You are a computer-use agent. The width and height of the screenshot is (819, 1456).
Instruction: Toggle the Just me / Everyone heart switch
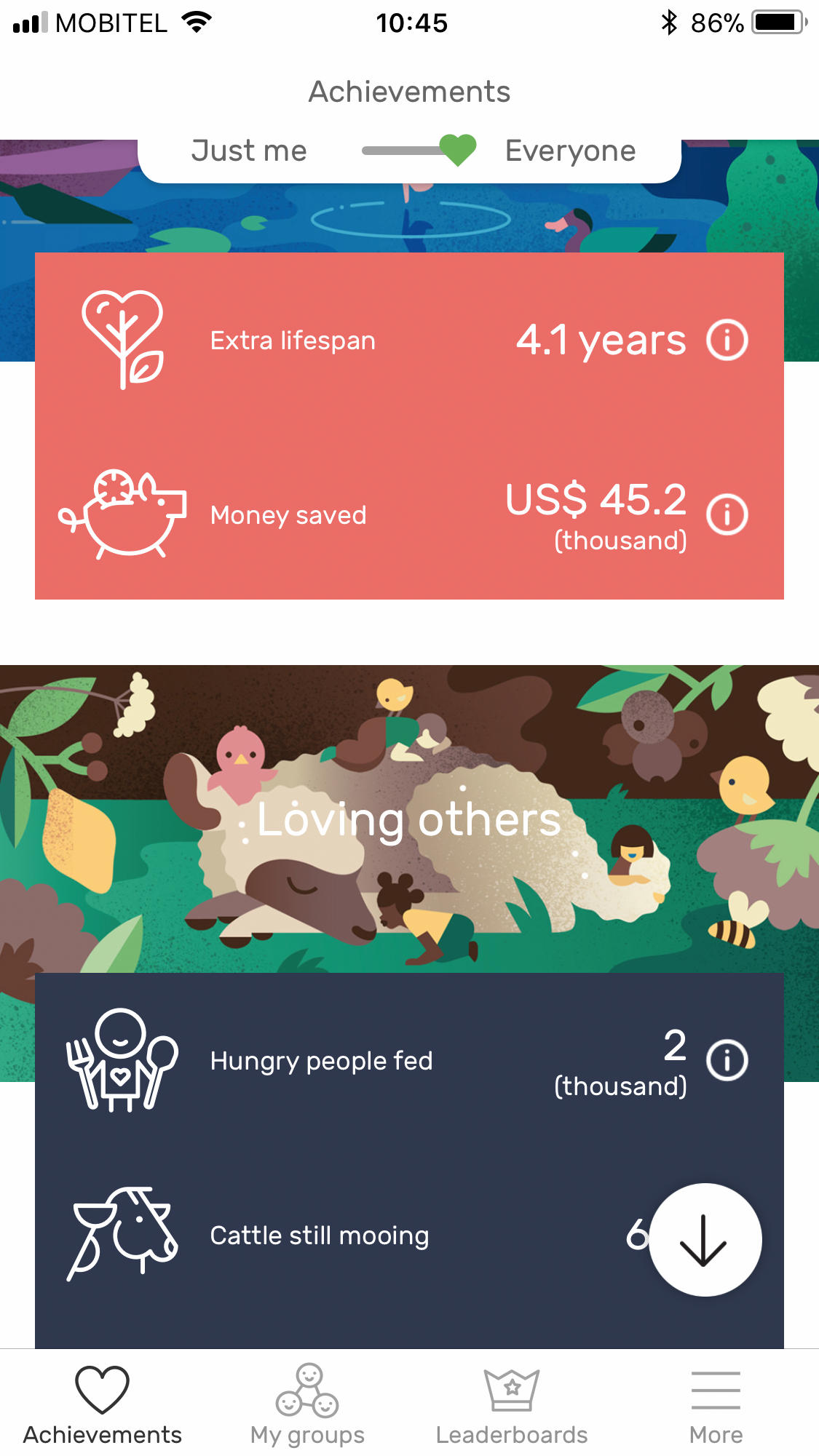(x=420, y=151)
